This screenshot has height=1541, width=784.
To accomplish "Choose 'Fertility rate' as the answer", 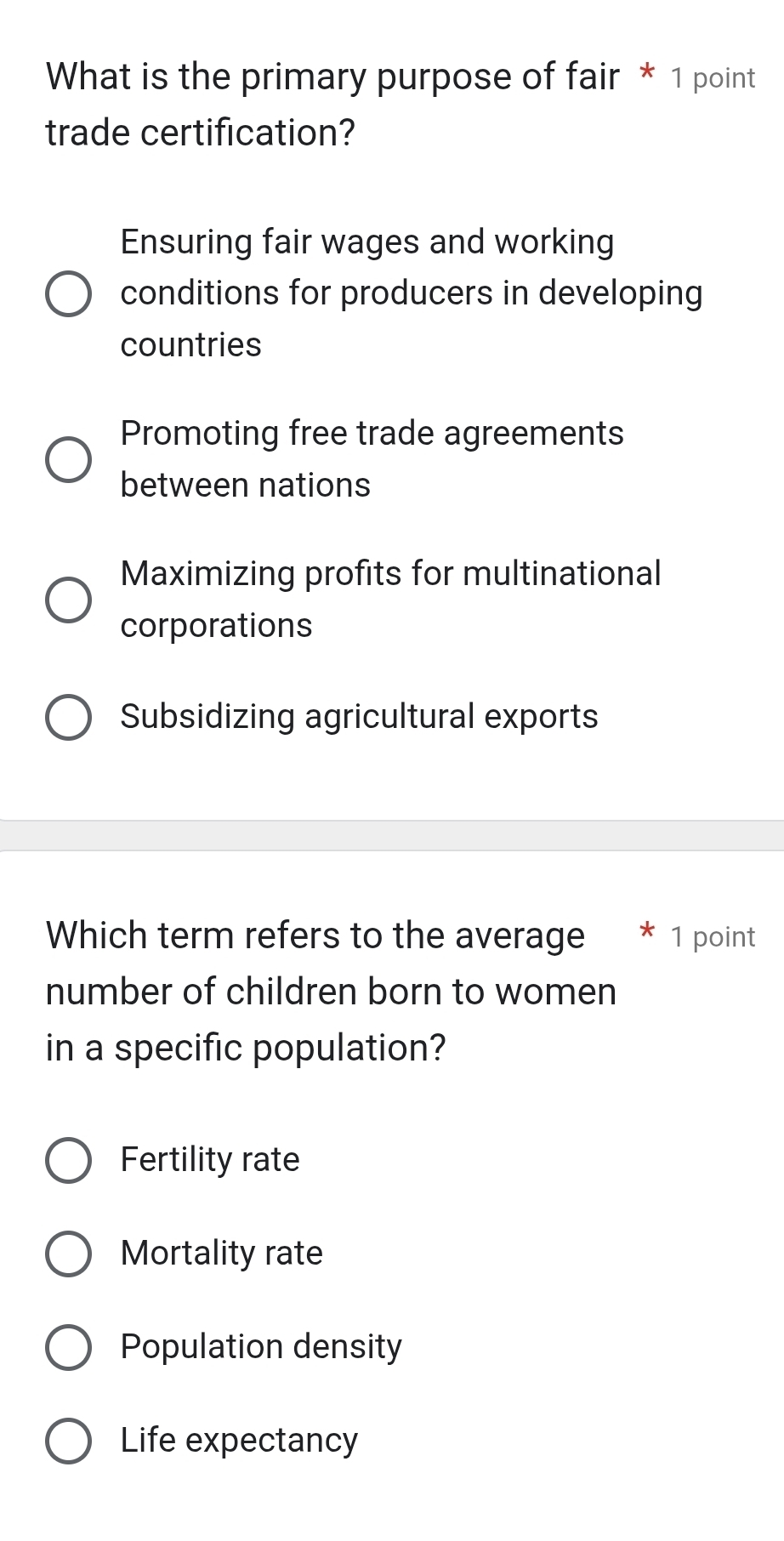I will 68,1160.
